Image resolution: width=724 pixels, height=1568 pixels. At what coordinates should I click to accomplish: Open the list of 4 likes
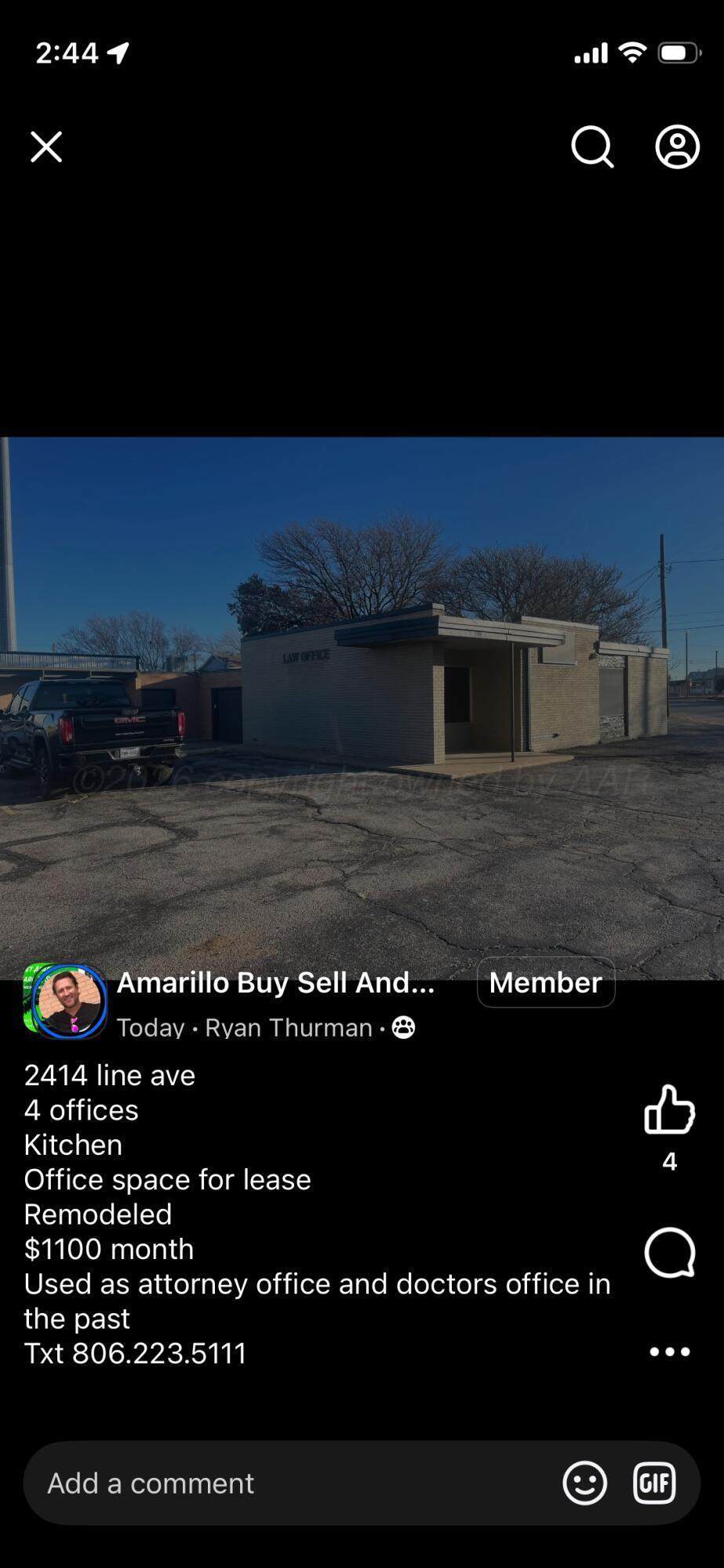pyautogui.click(x=669, y=1161)
